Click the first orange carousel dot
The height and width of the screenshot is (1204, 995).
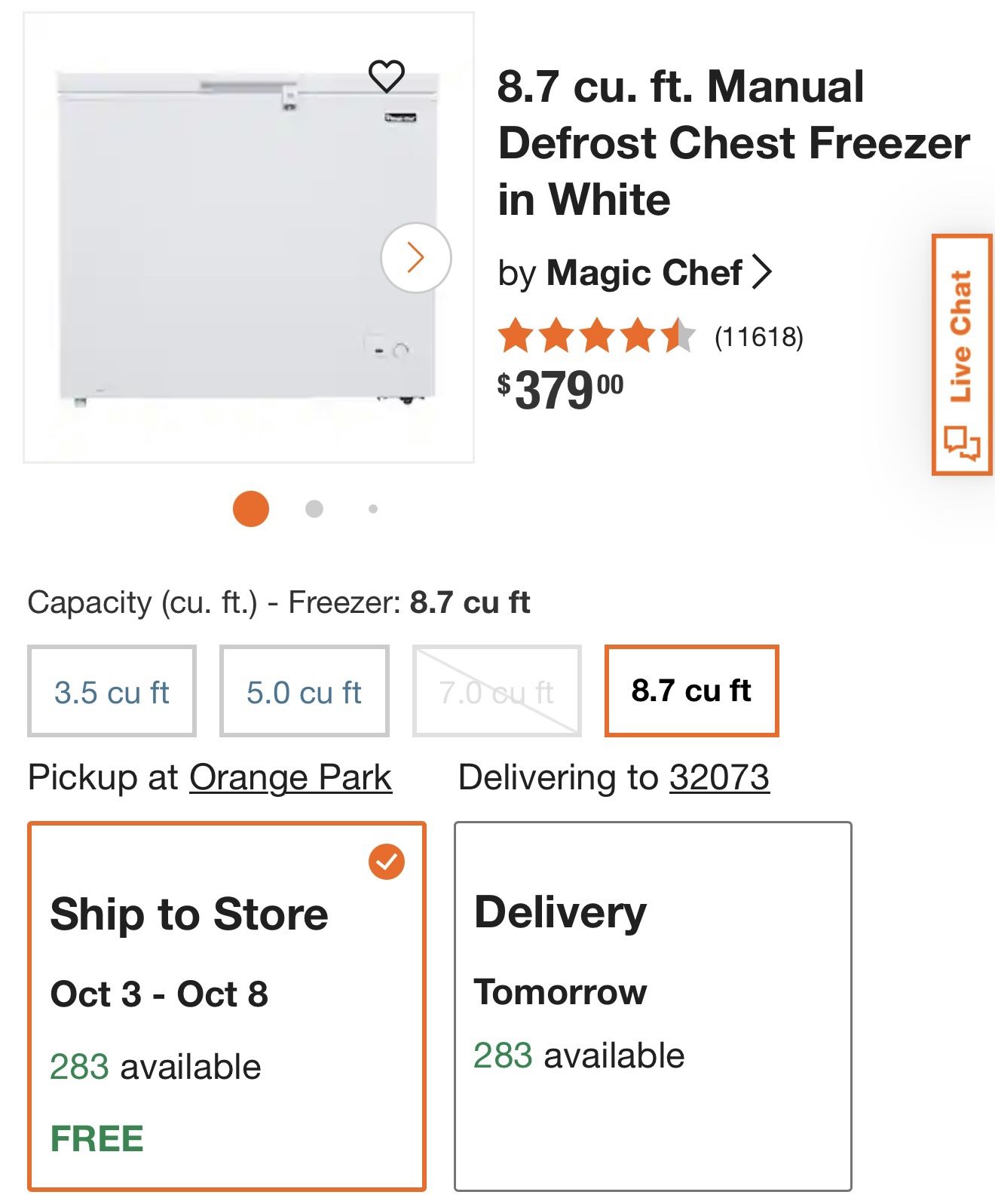pyautogui.click(x=249, y=510)
